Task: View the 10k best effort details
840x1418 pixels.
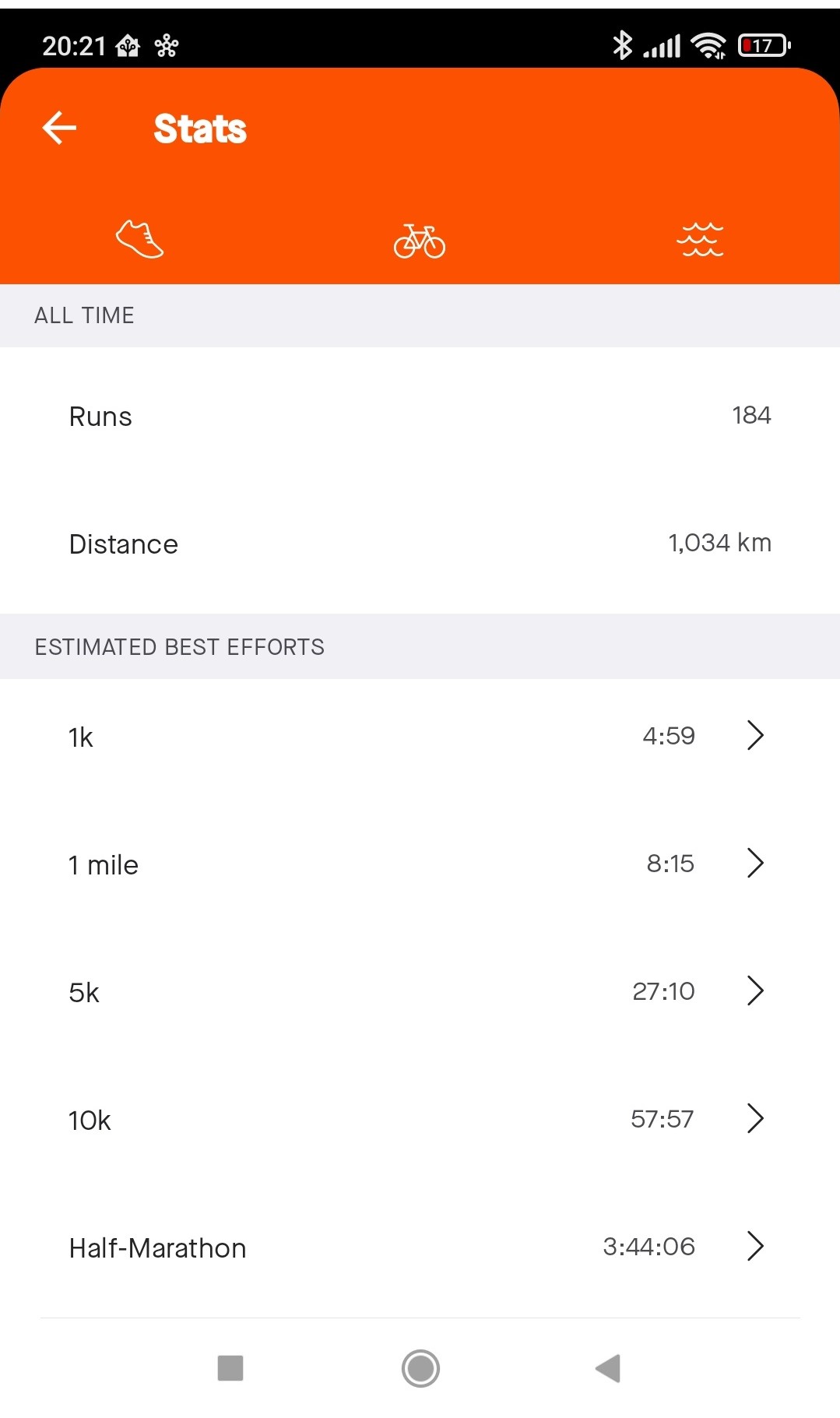Action: [420, 1119]
